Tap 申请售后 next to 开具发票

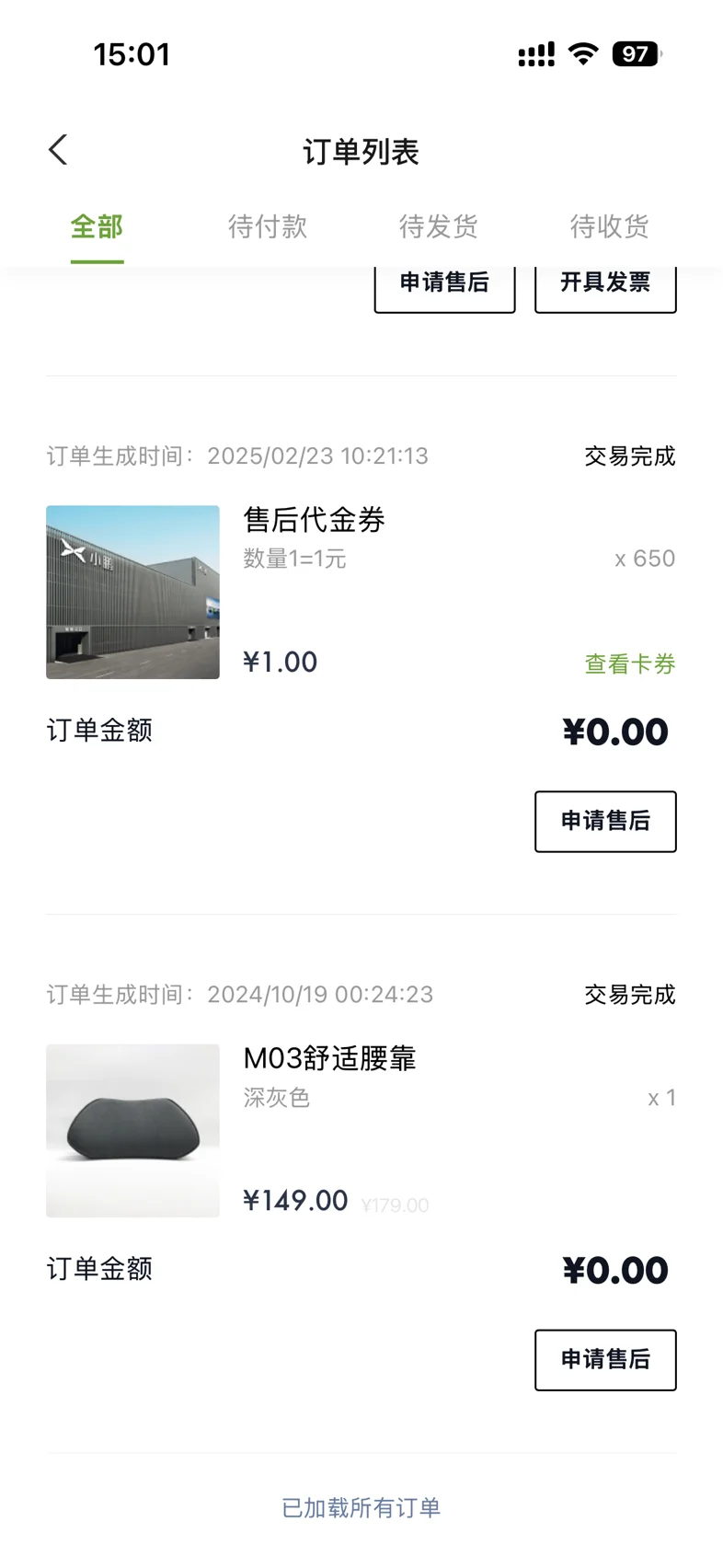point(444,284)
